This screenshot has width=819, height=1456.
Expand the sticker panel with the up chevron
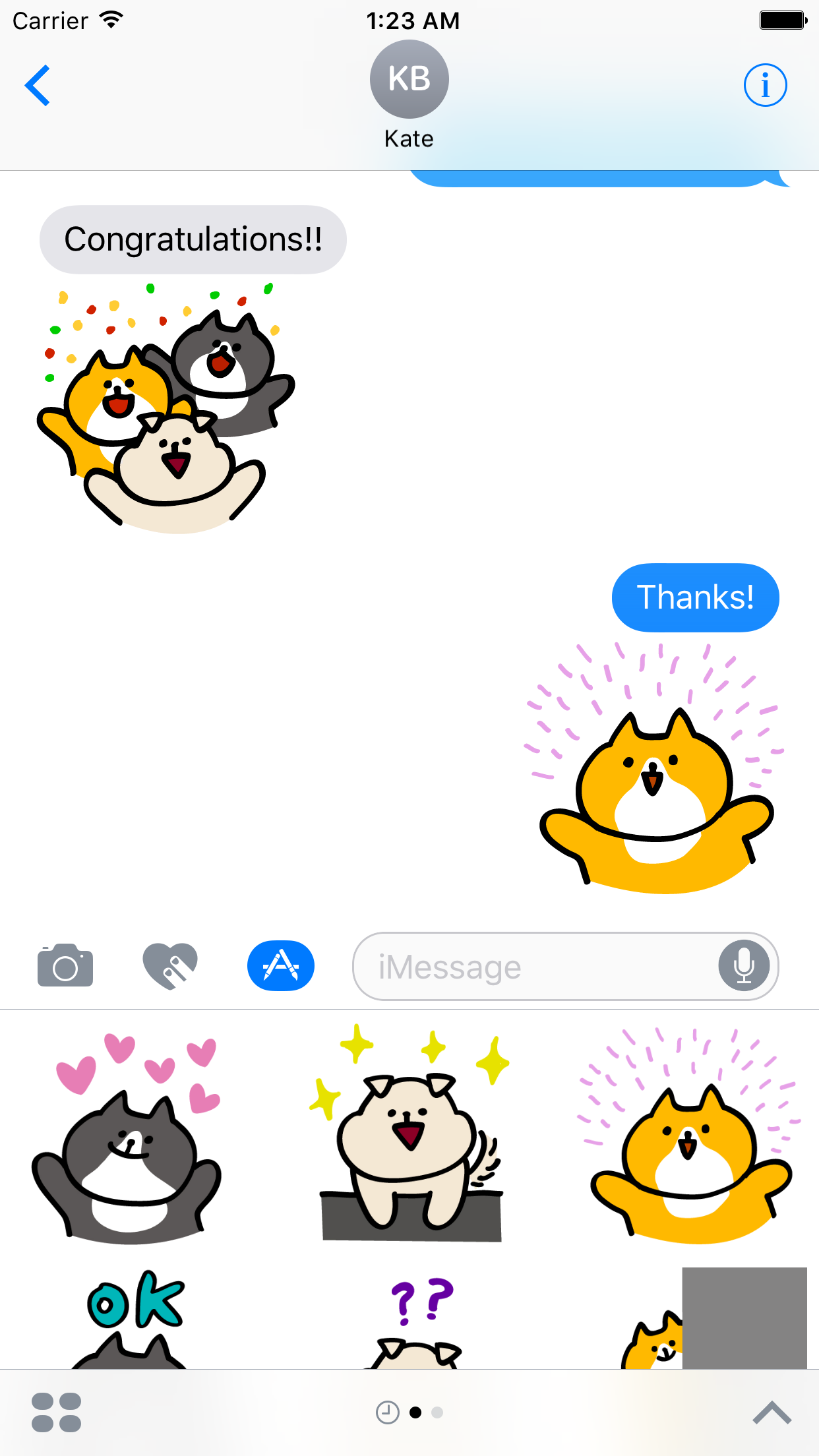(x=772, y=1413)
